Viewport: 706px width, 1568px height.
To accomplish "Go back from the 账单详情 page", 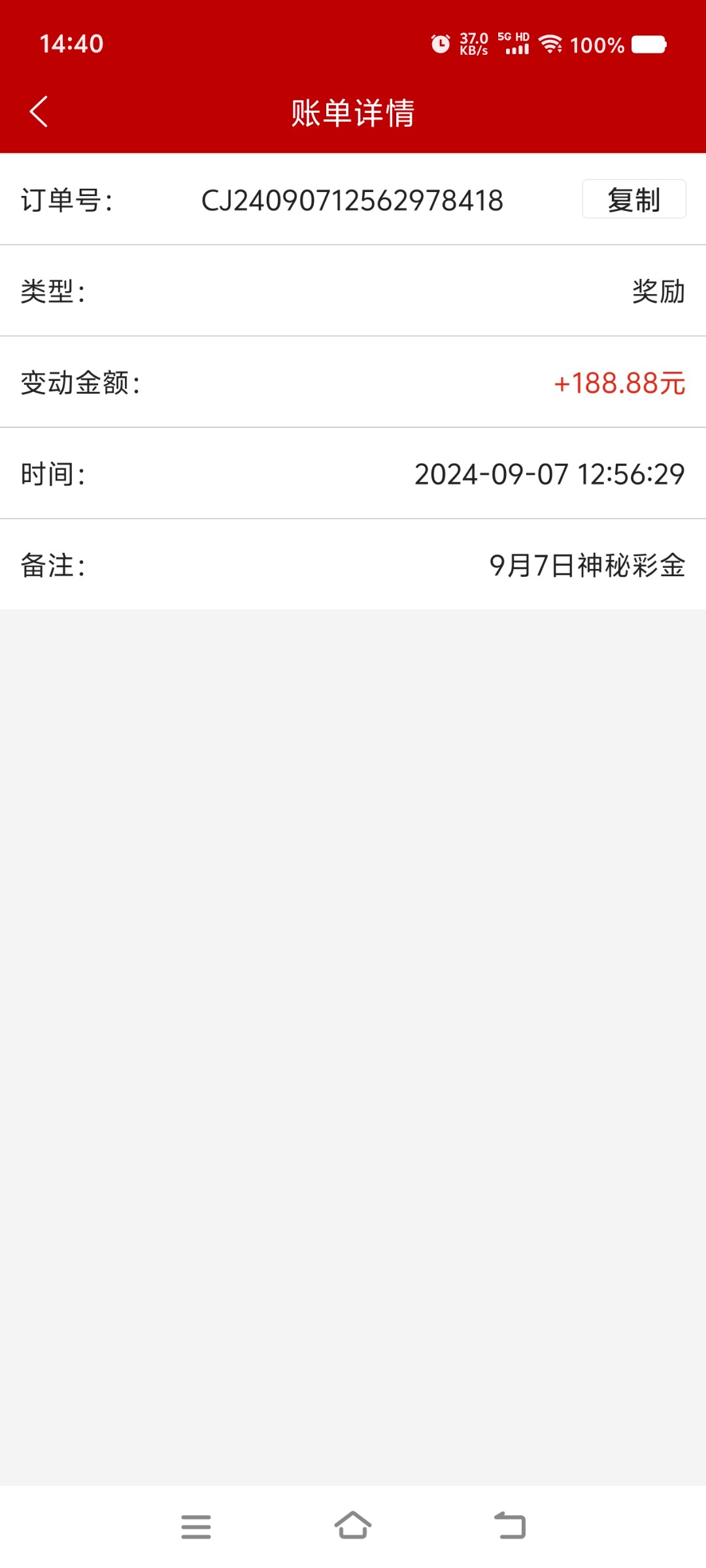I will tap(39, 112).
